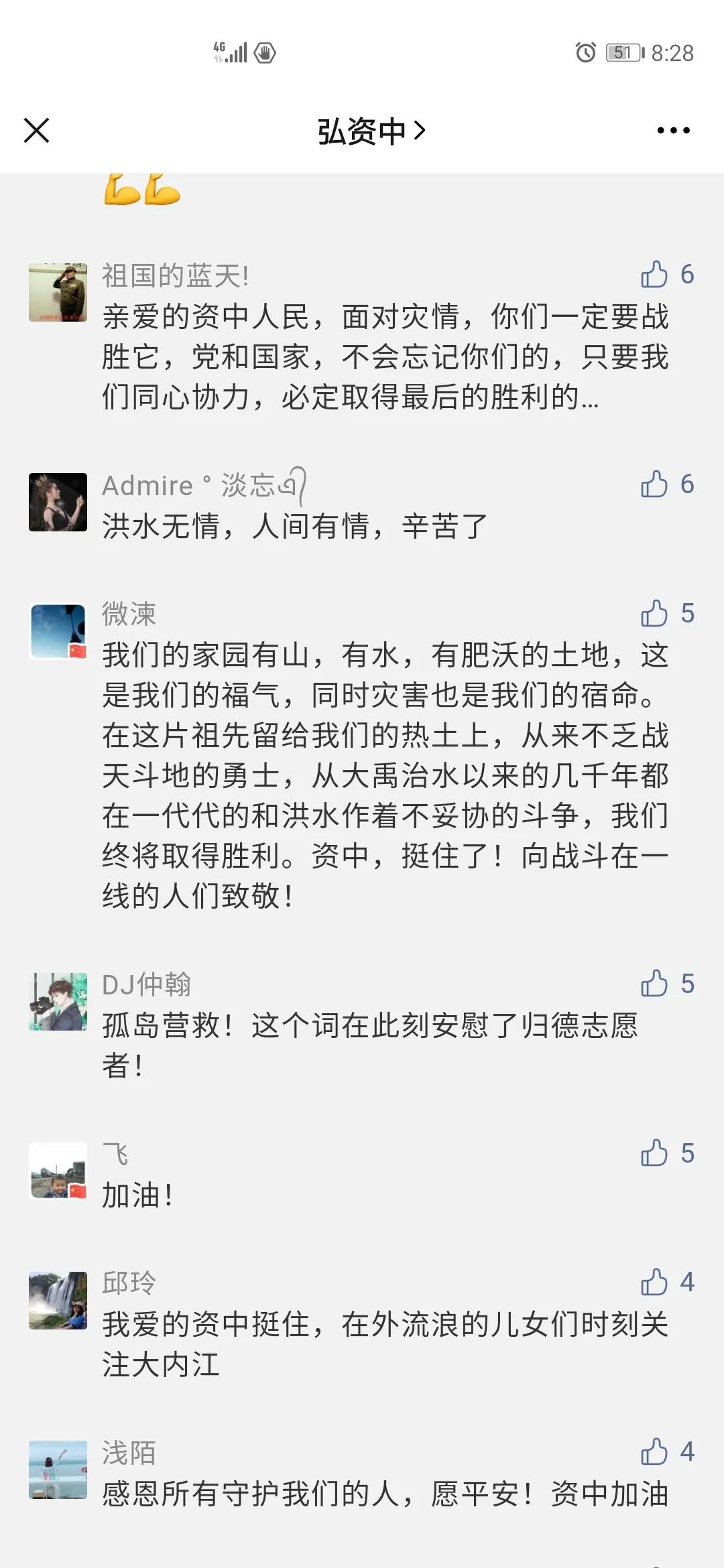Like the comment by Admire 淡忘

654,484
